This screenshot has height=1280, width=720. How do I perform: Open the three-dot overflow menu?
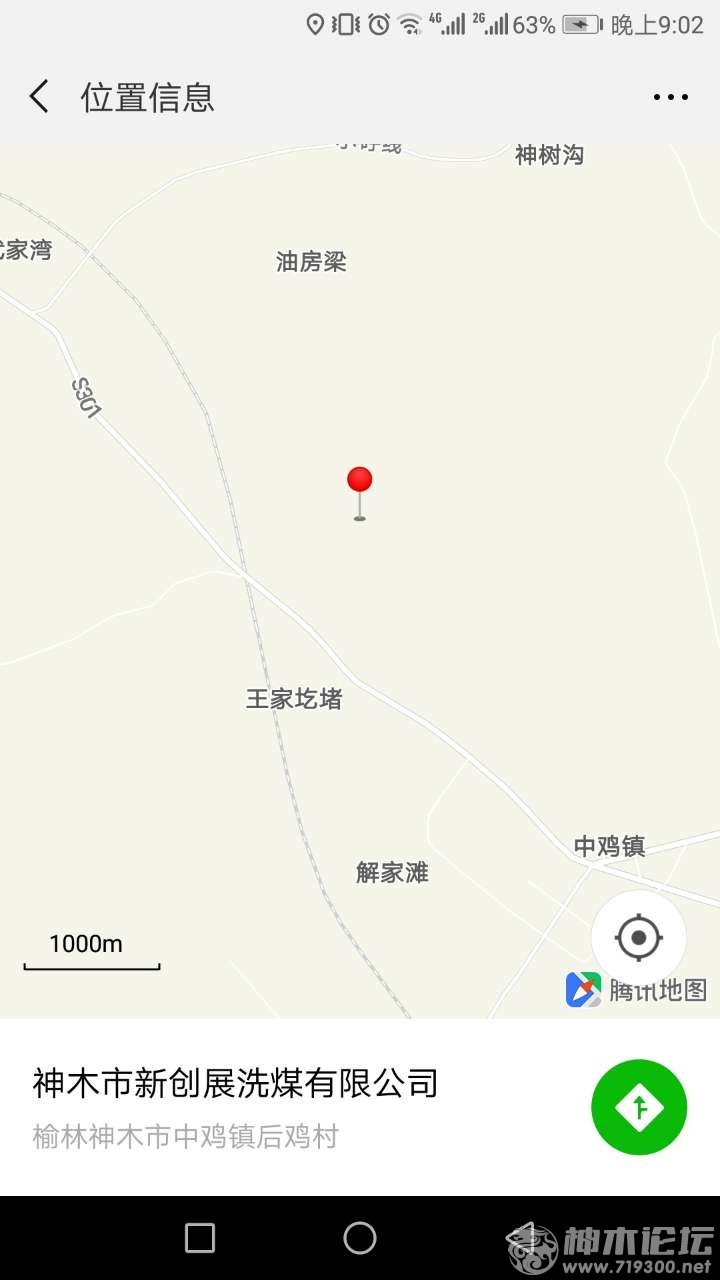(670, 97)
